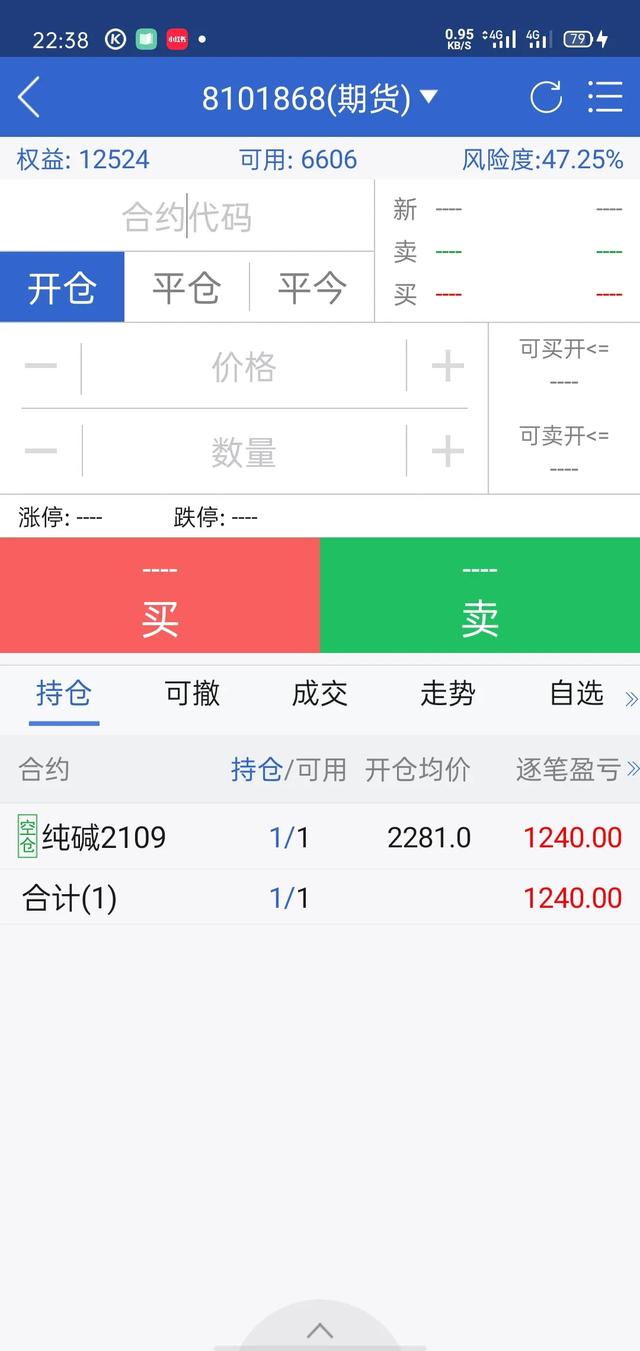Image resolution: width=640 pixels, height=1351 pixels.
Task: Tap the red 买 button
Action: point(160,597)
